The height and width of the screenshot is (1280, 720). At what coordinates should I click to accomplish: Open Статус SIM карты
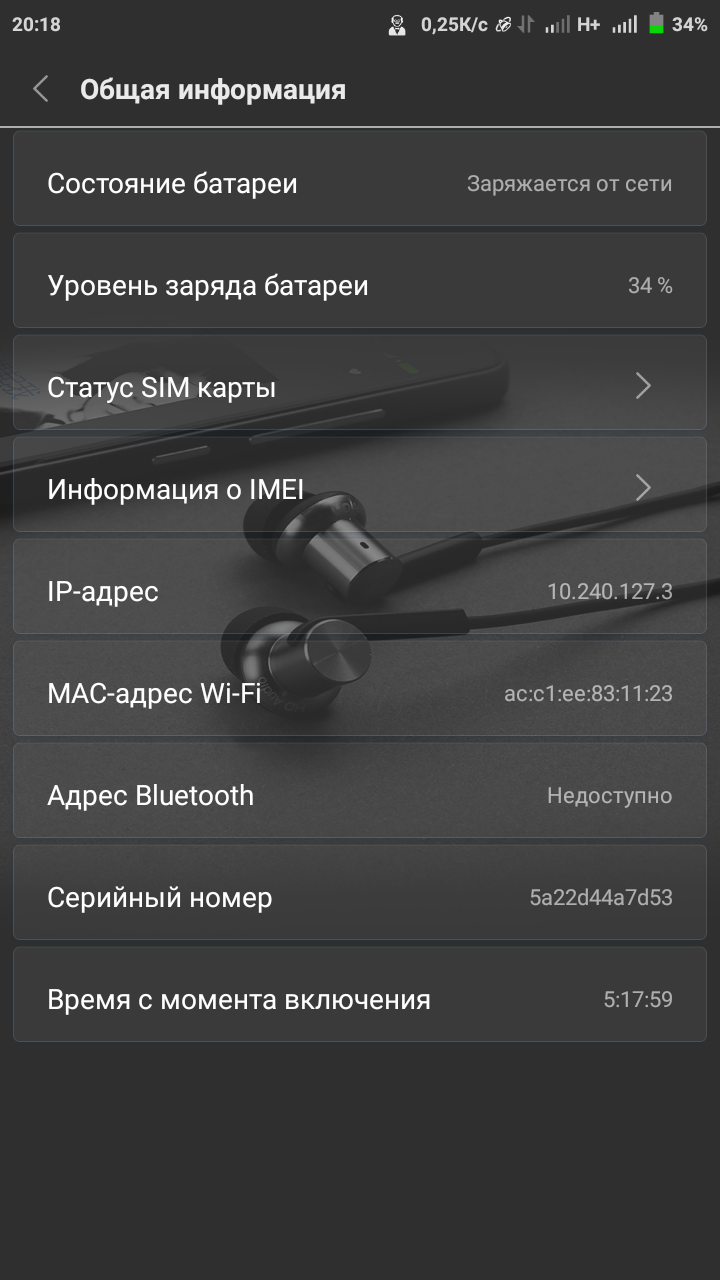360,387
